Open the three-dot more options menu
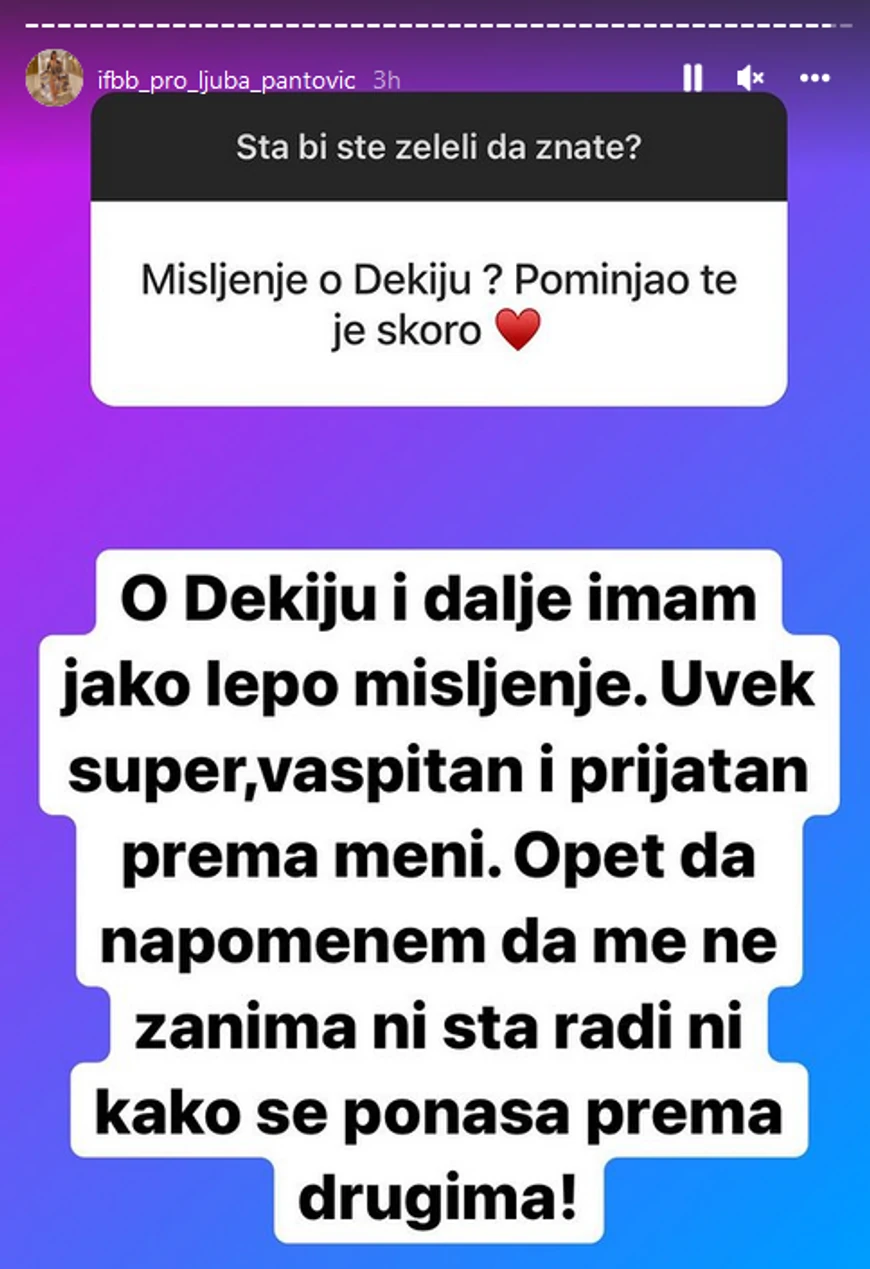 (x=815, y=78)
